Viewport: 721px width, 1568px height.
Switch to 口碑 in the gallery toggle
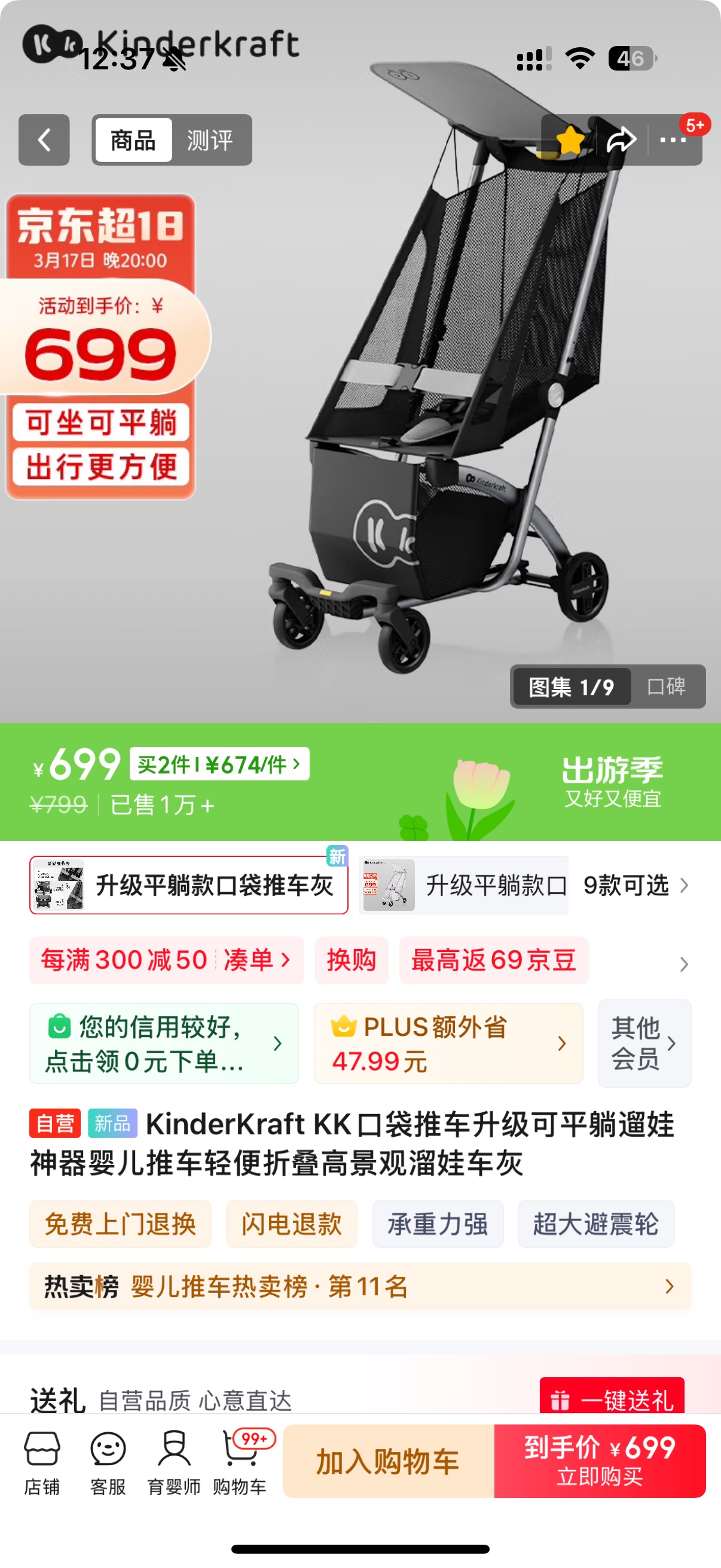667,687
